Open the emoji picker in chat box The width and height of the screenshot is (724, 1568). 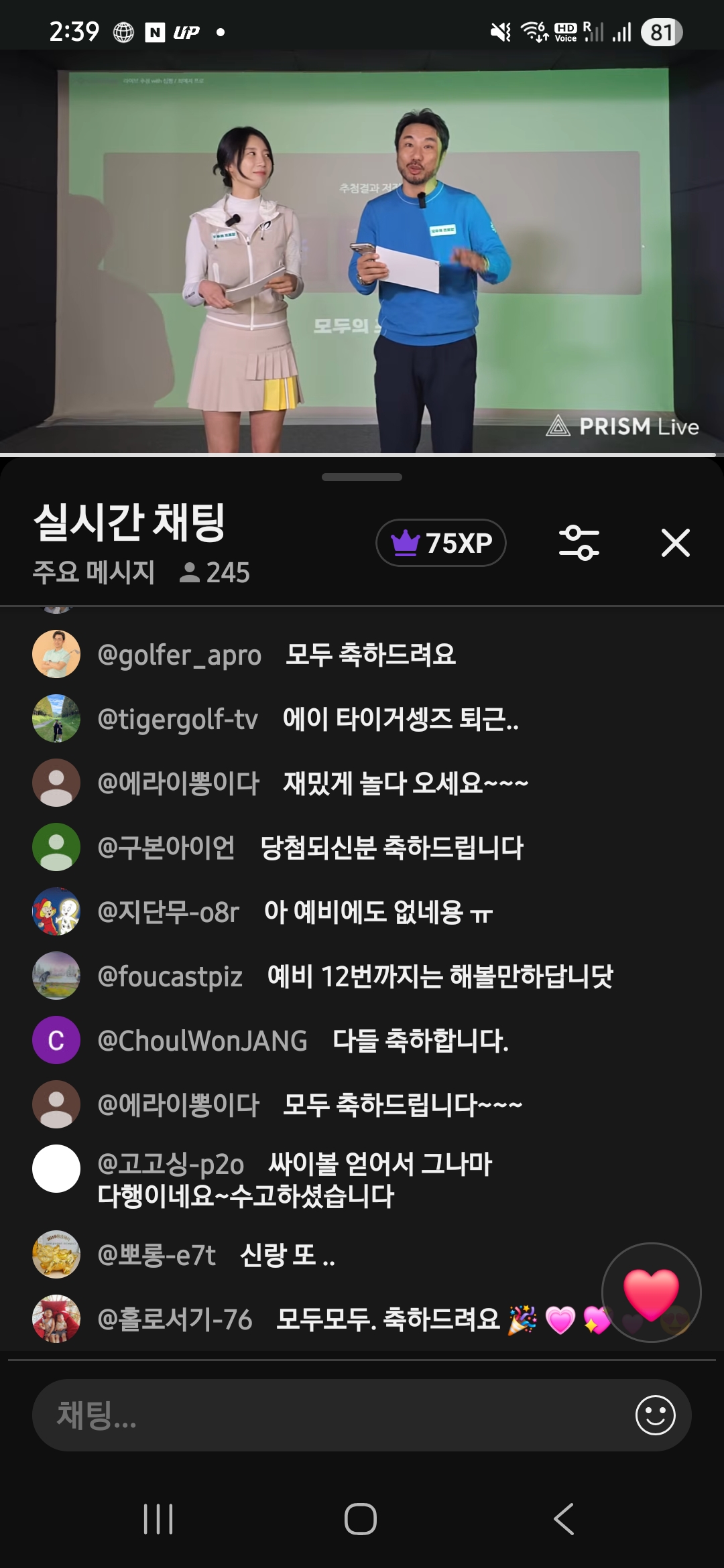(x=655, y=1415)
